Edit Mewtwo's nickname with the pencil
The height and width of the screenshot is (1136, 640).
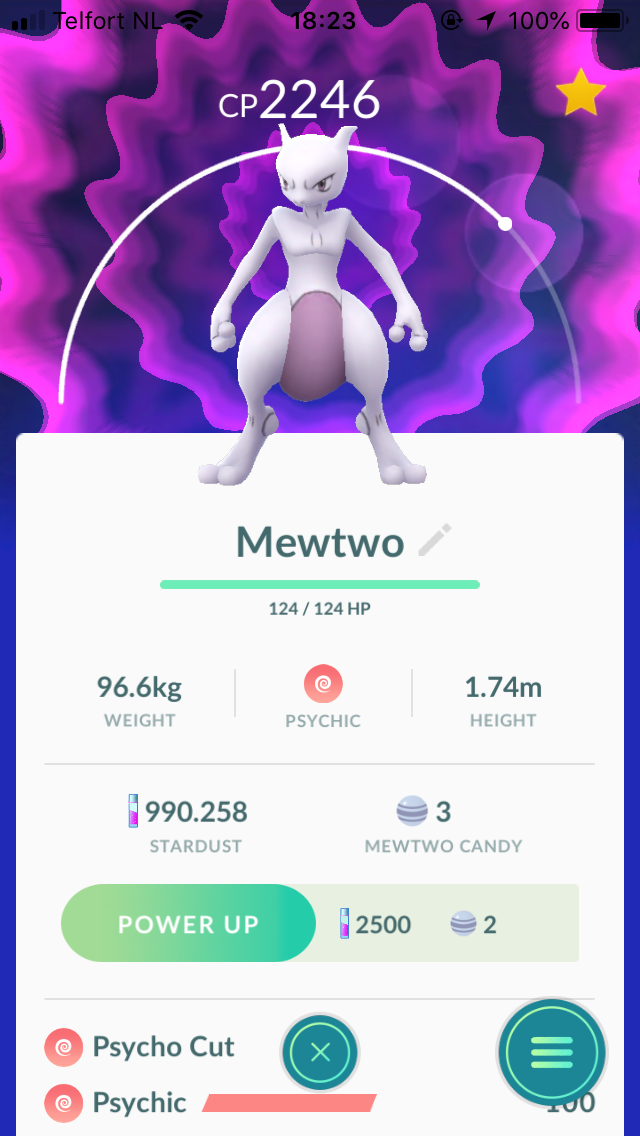click(x=435, y=540)
